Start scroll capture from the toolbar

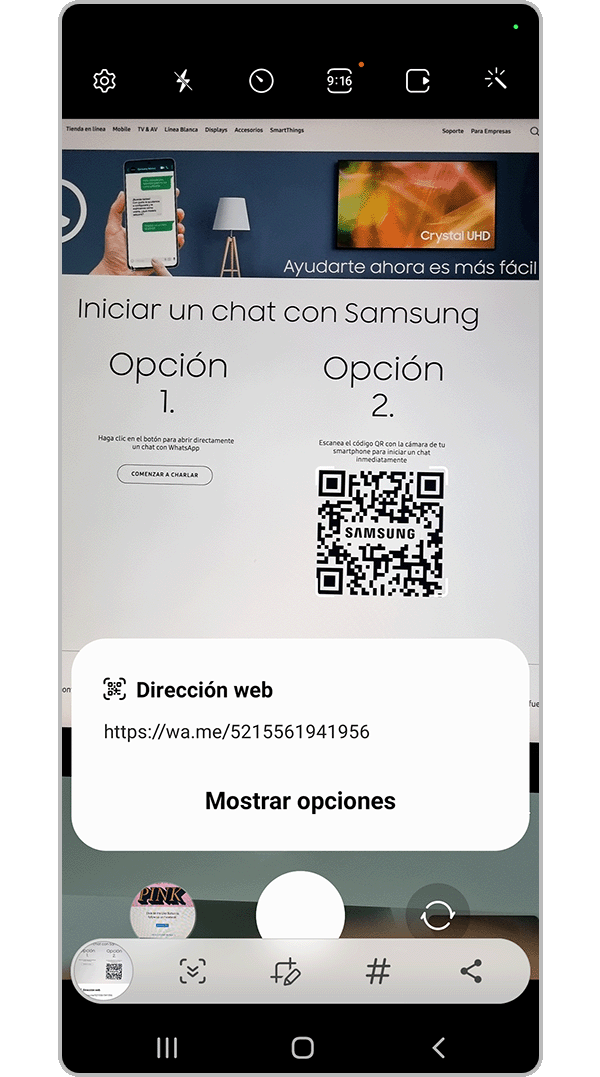[193, 971]
